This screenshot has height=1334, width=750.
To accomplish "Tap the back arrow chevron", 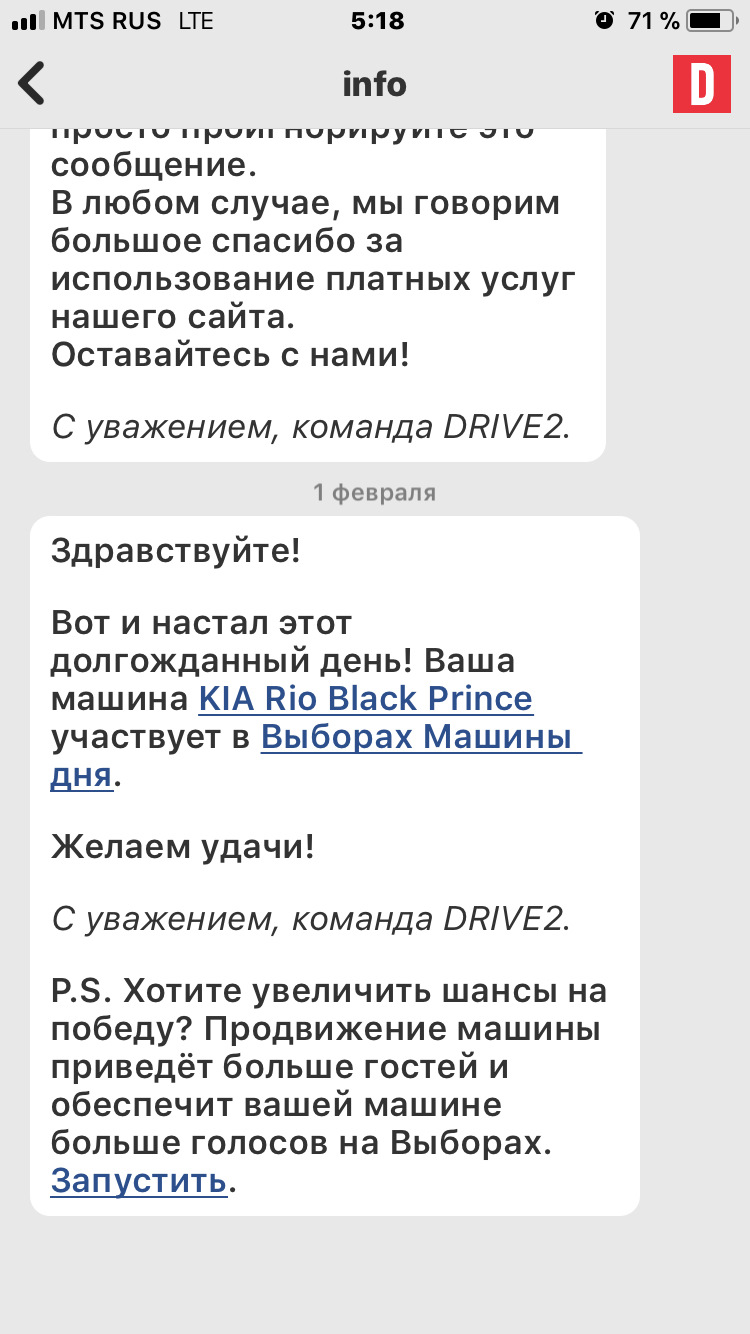I will click(32, 84).
